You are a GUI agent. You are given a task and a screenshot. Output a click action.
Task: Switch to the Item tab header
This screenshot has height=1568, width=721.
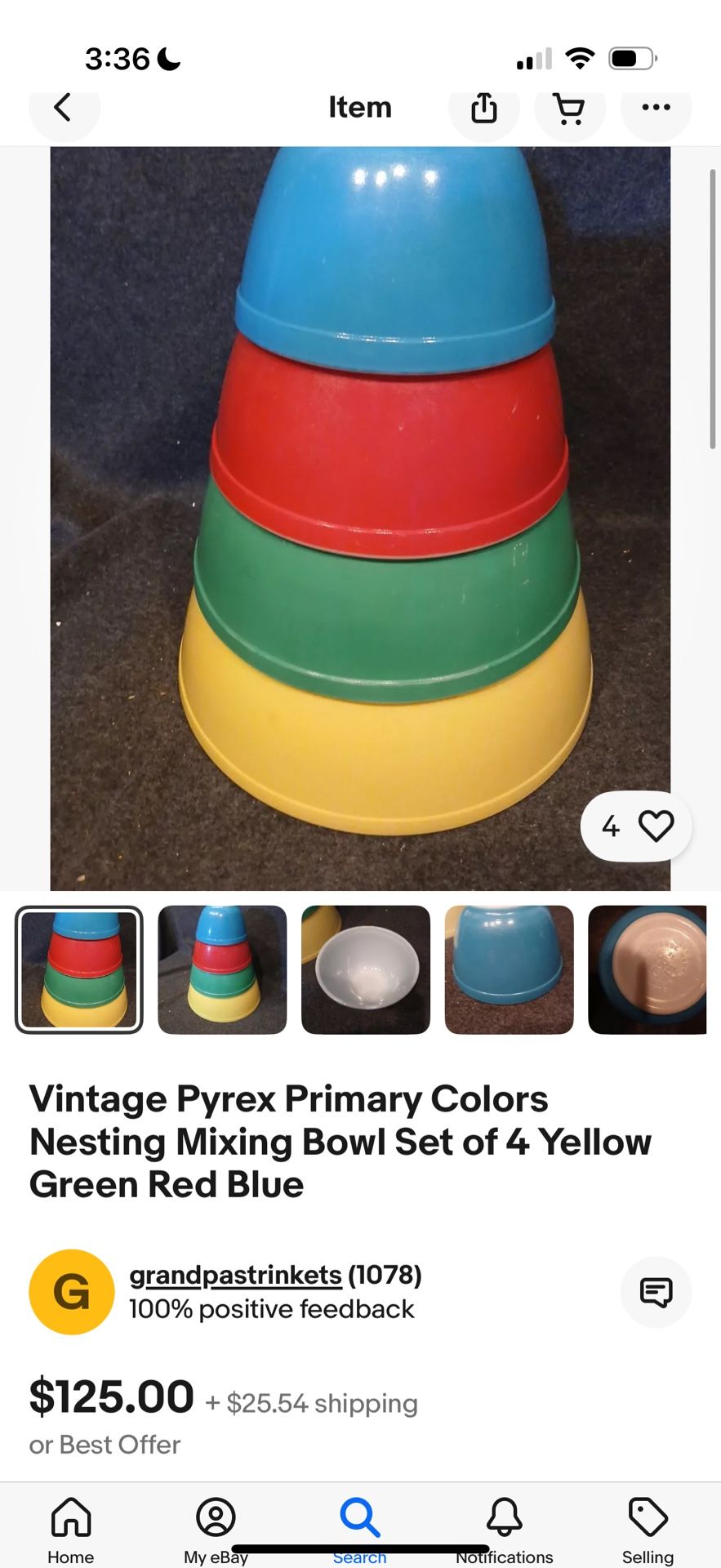coord(360,107)
